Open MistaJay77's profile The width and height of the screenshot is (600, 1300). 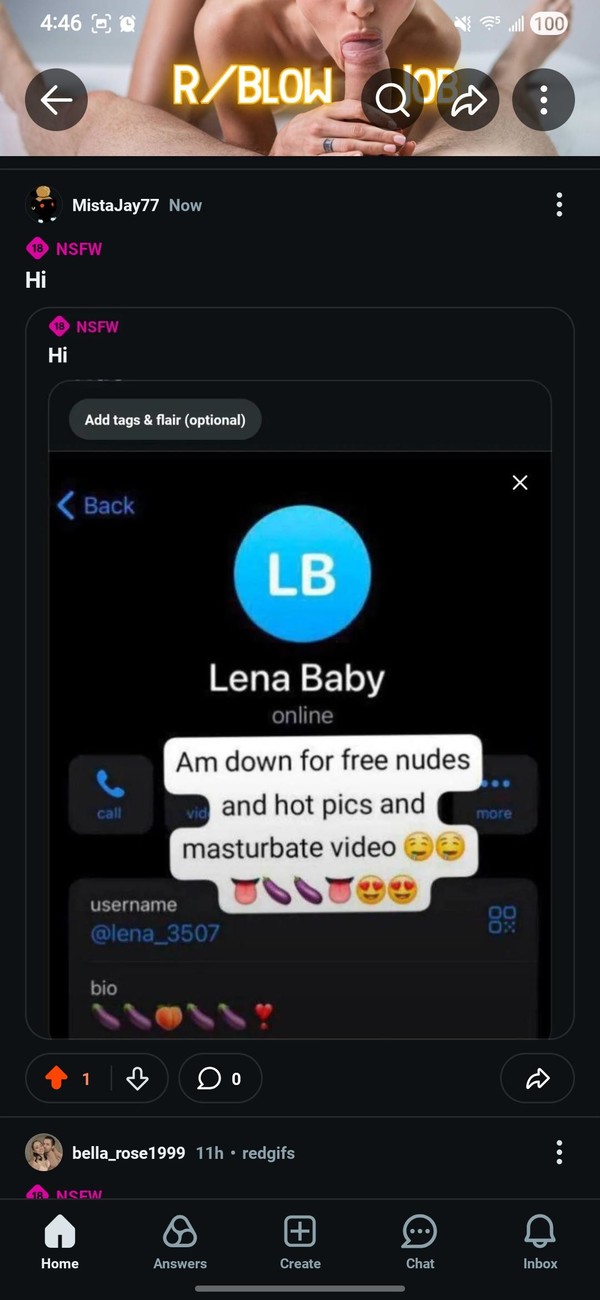[115, 205]
